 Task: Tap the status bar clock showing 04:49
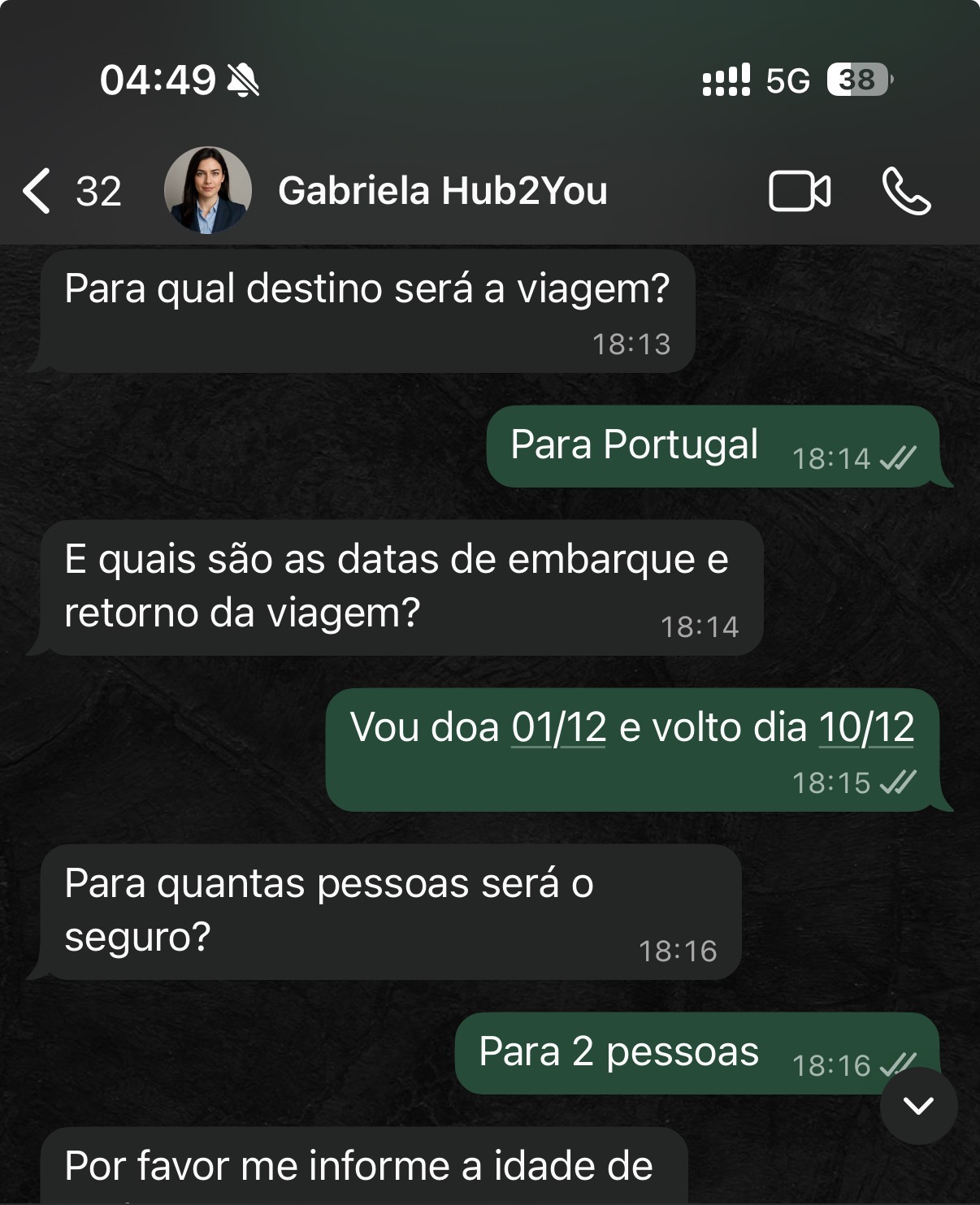(x=160, y=80)
